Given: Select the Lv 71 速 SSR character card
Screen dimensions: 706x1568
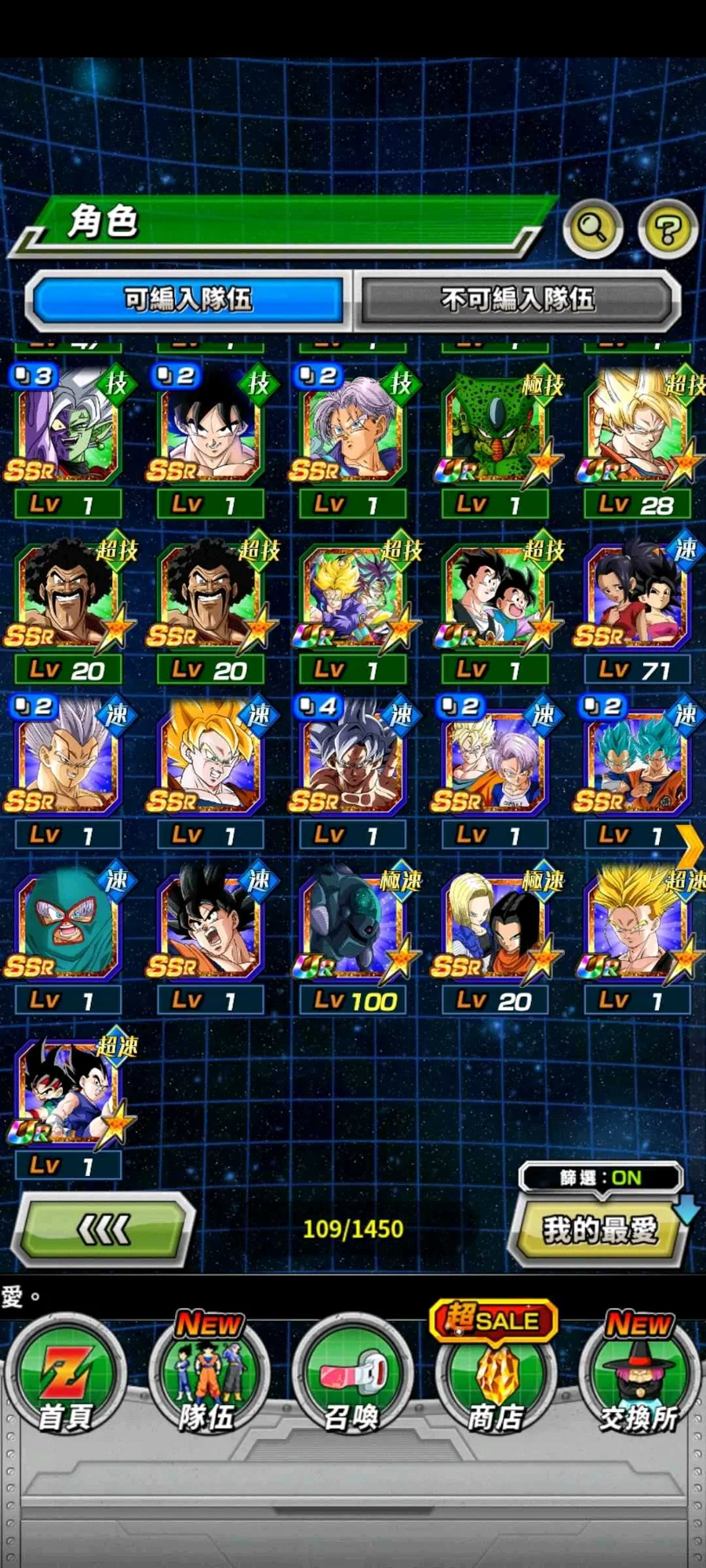Looking at the screenshot, I should (x=637, y=598).
